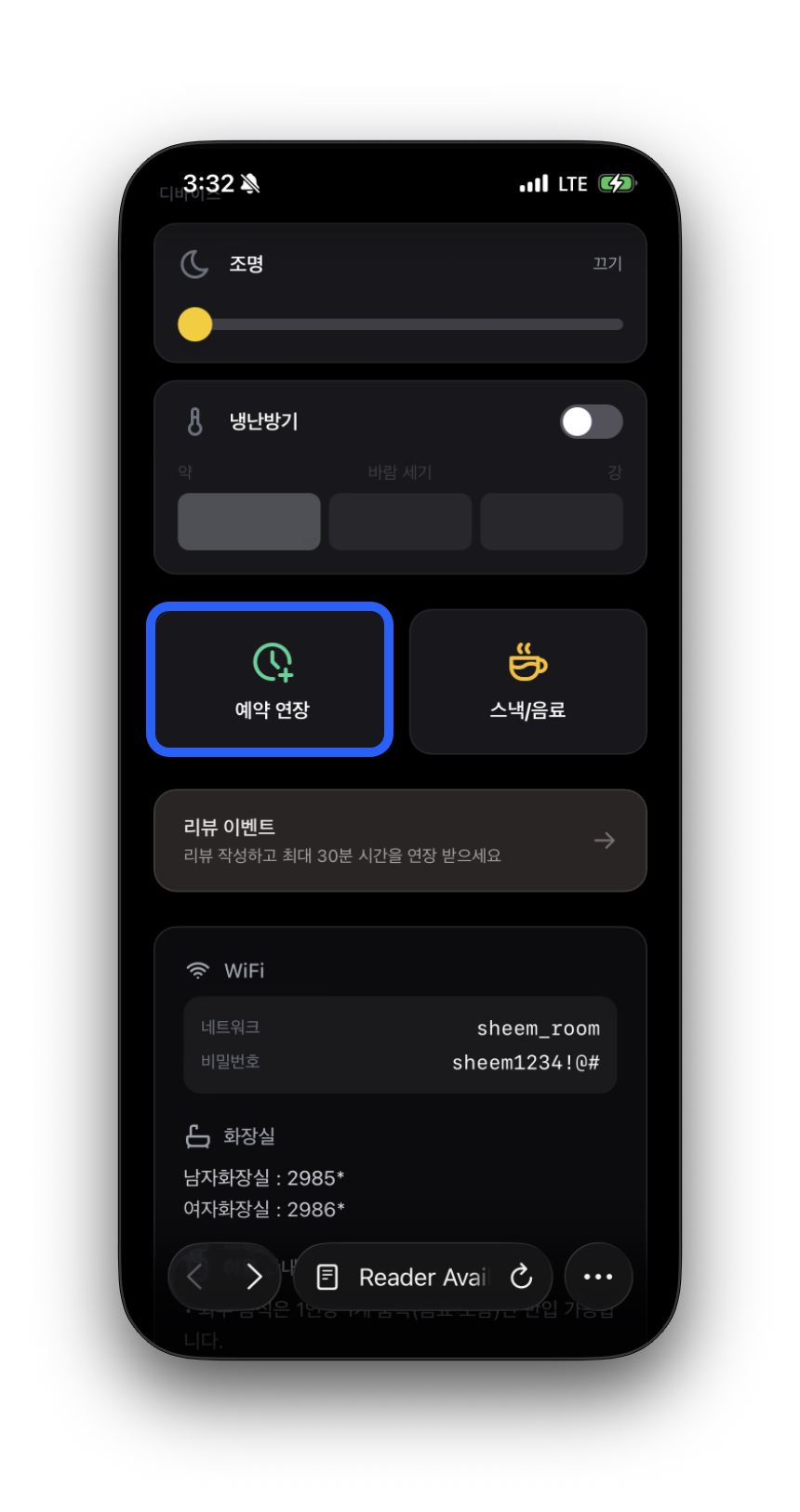This screenshot has height=1512, width=800.
Task: Select the middle 바람 세기 level
Action: pos(400,522)
